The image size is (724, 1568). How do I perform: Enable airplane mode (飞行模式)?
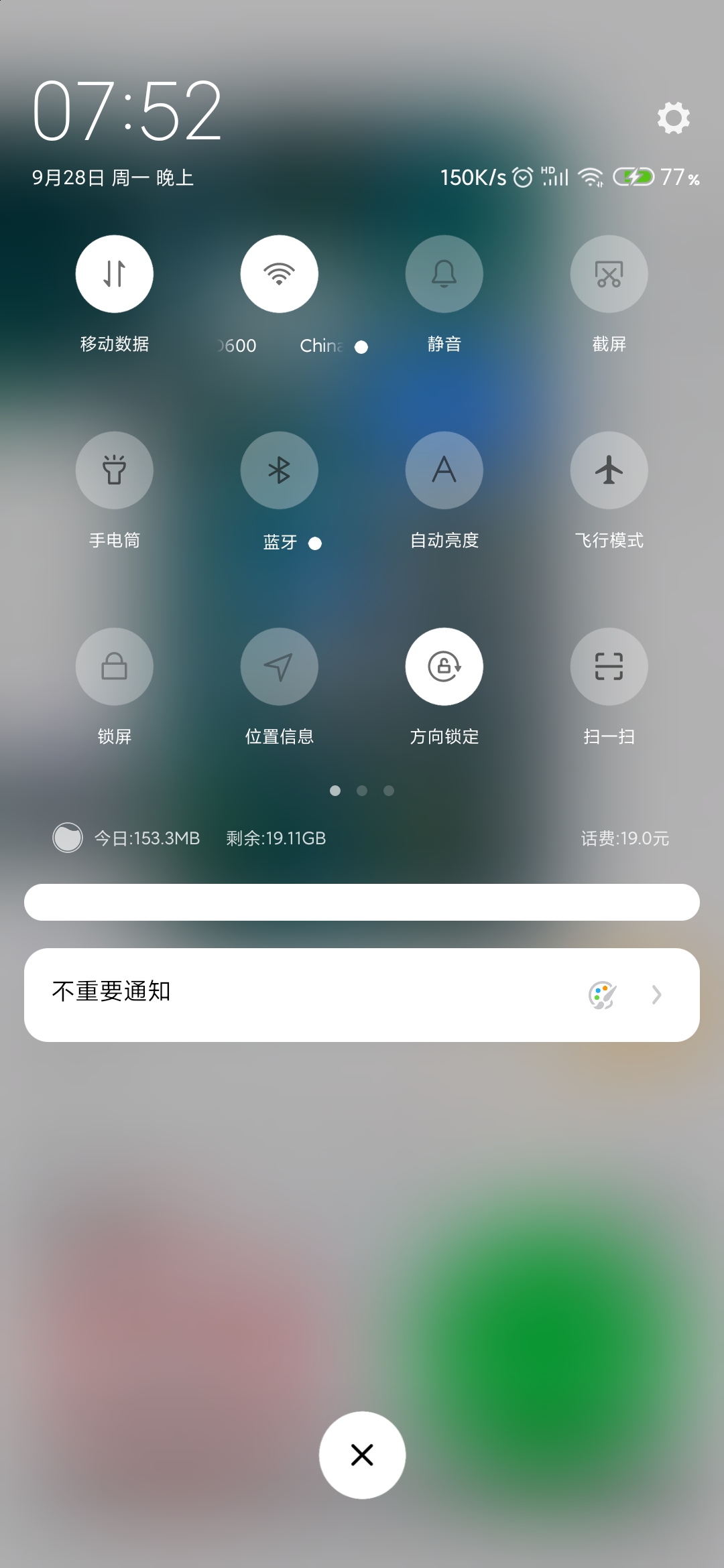[609, 470]
